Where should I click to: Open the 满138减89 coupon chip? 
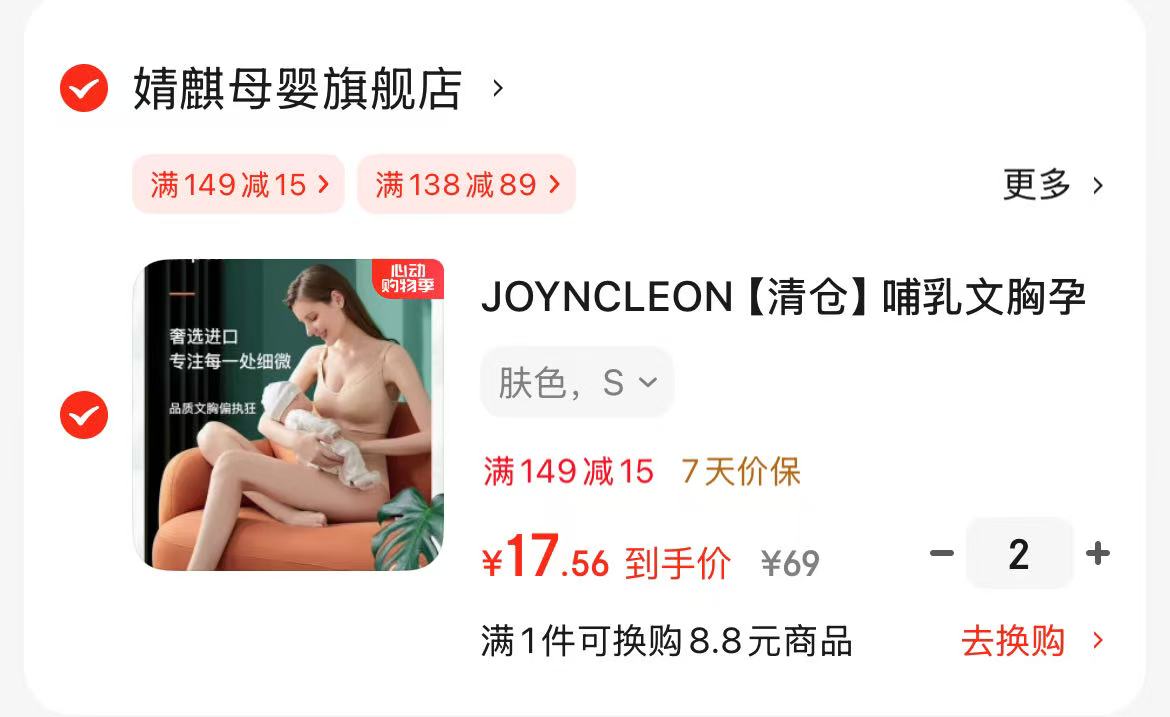coord(466,184)
